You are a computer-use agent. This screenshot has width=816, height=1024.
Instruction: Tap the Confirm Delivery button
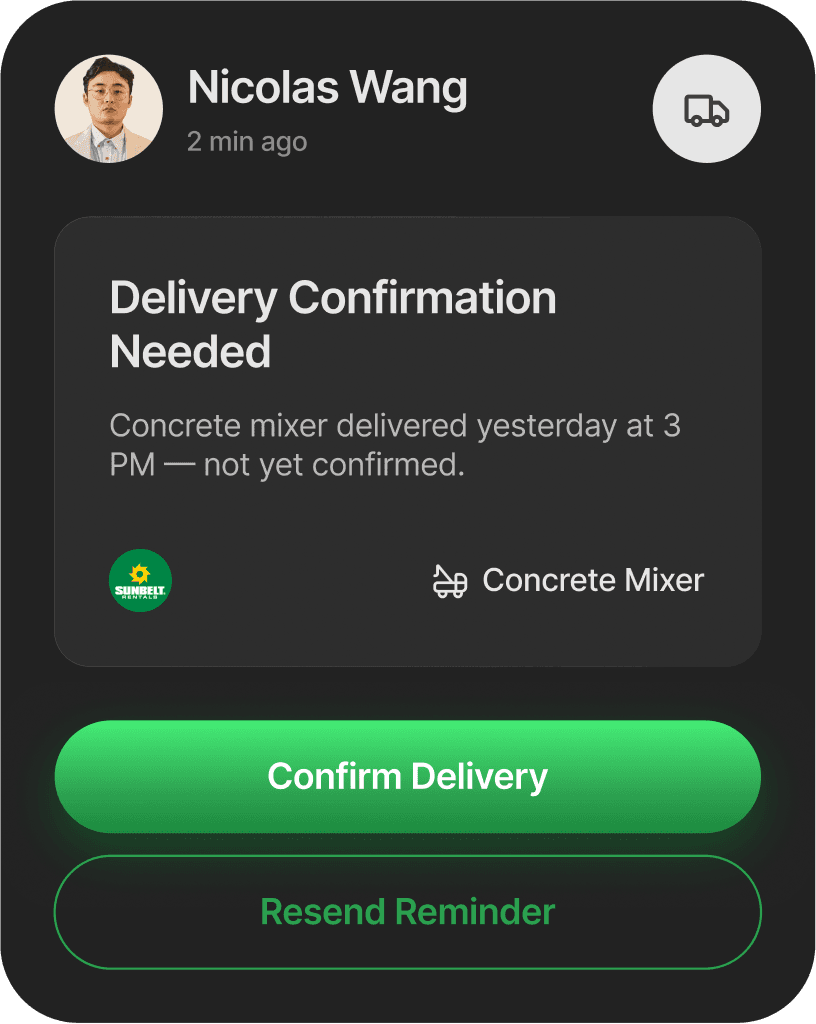coord(407,777)
